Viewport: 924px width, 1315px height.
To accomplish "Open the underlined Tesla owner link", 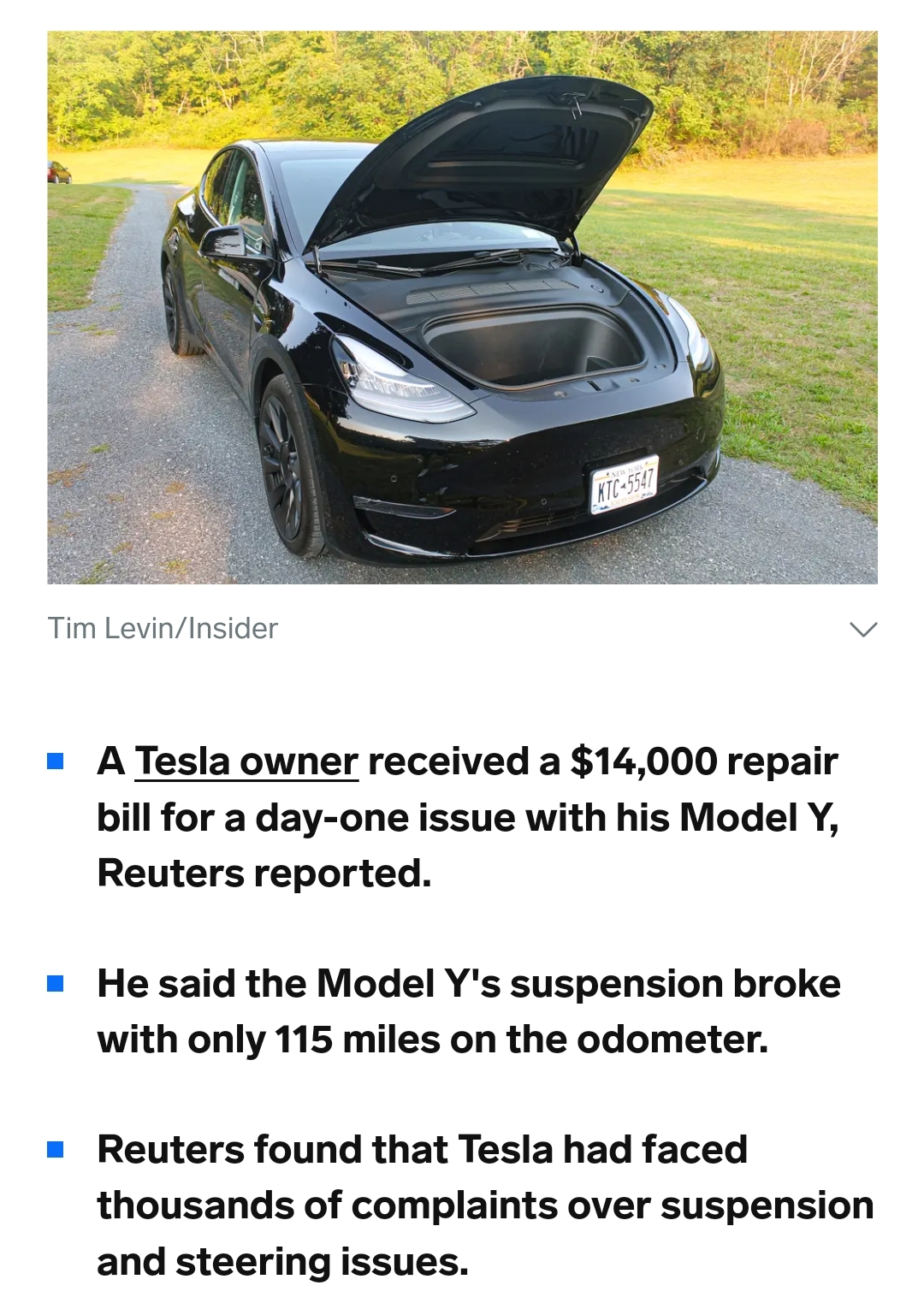I will [246, 761].
